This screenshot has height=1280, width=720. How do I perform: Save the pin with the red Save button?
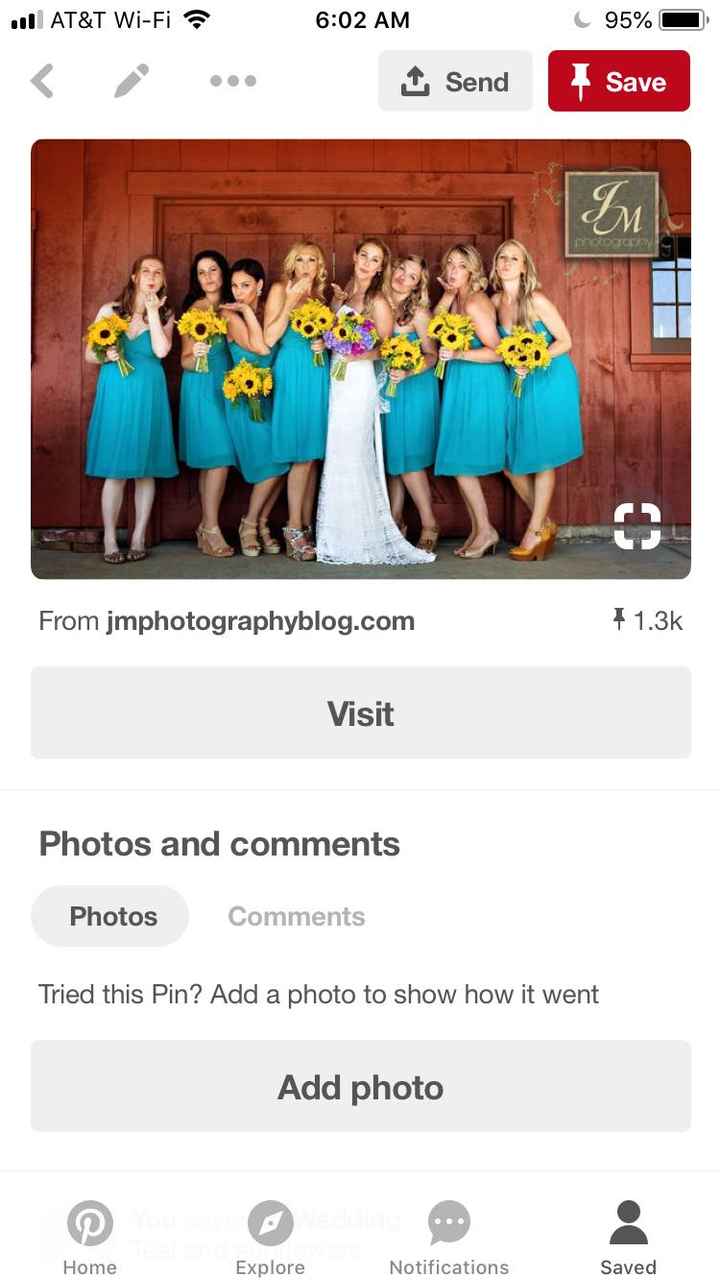click(x=619, y=81)
